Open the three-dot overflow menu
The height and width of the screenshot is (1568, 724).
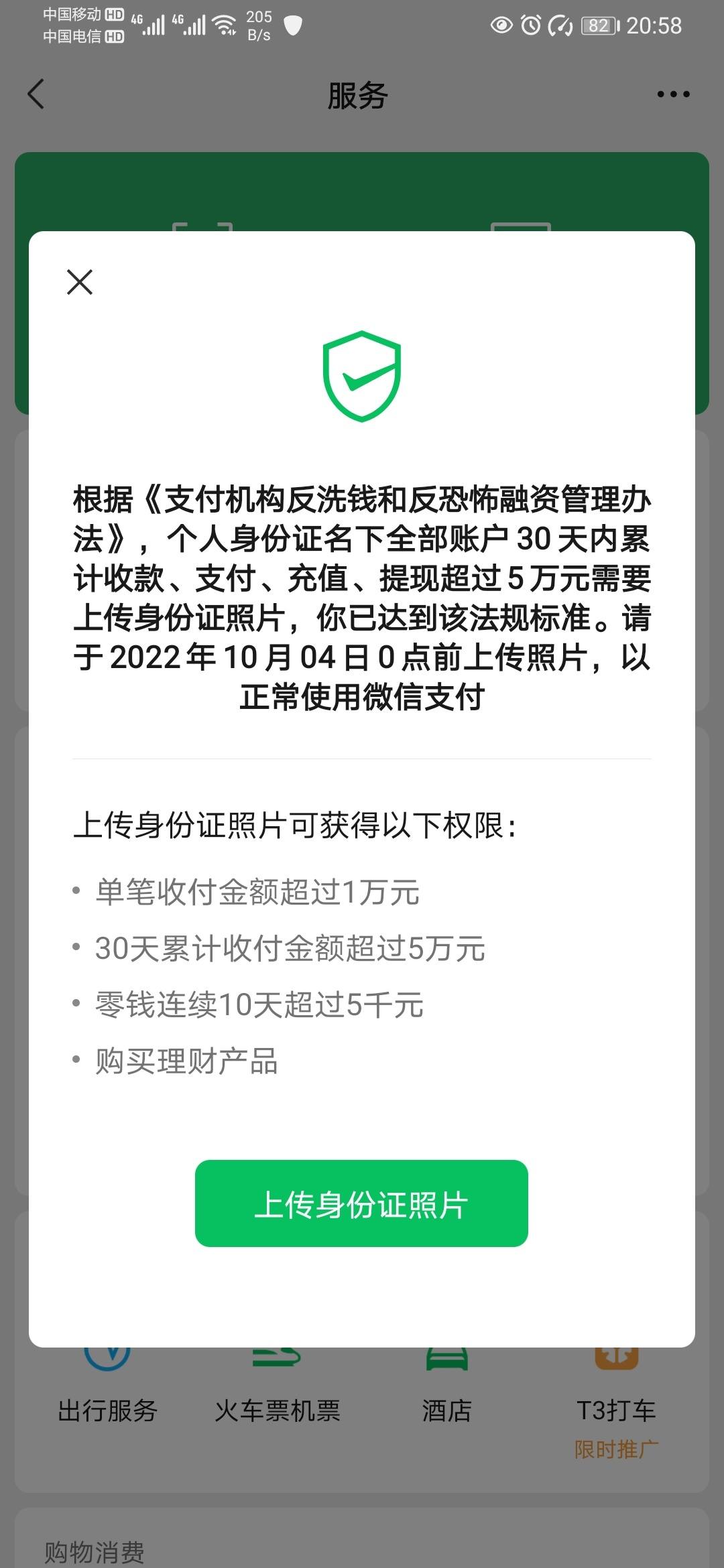pos(673,94)
